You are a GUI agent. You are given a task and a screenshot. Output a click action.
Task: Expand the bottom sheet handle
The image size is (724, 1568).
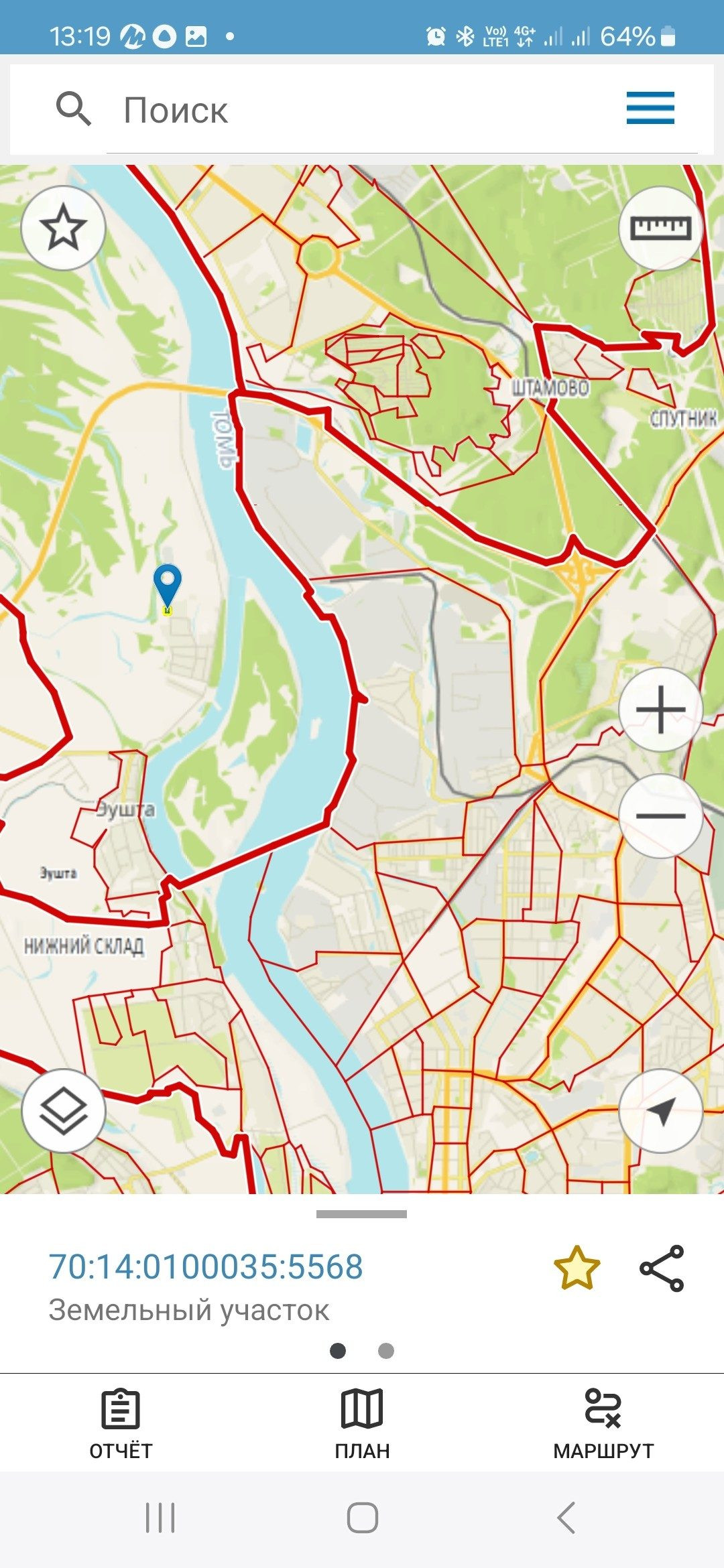click(x=362, y=1214)
